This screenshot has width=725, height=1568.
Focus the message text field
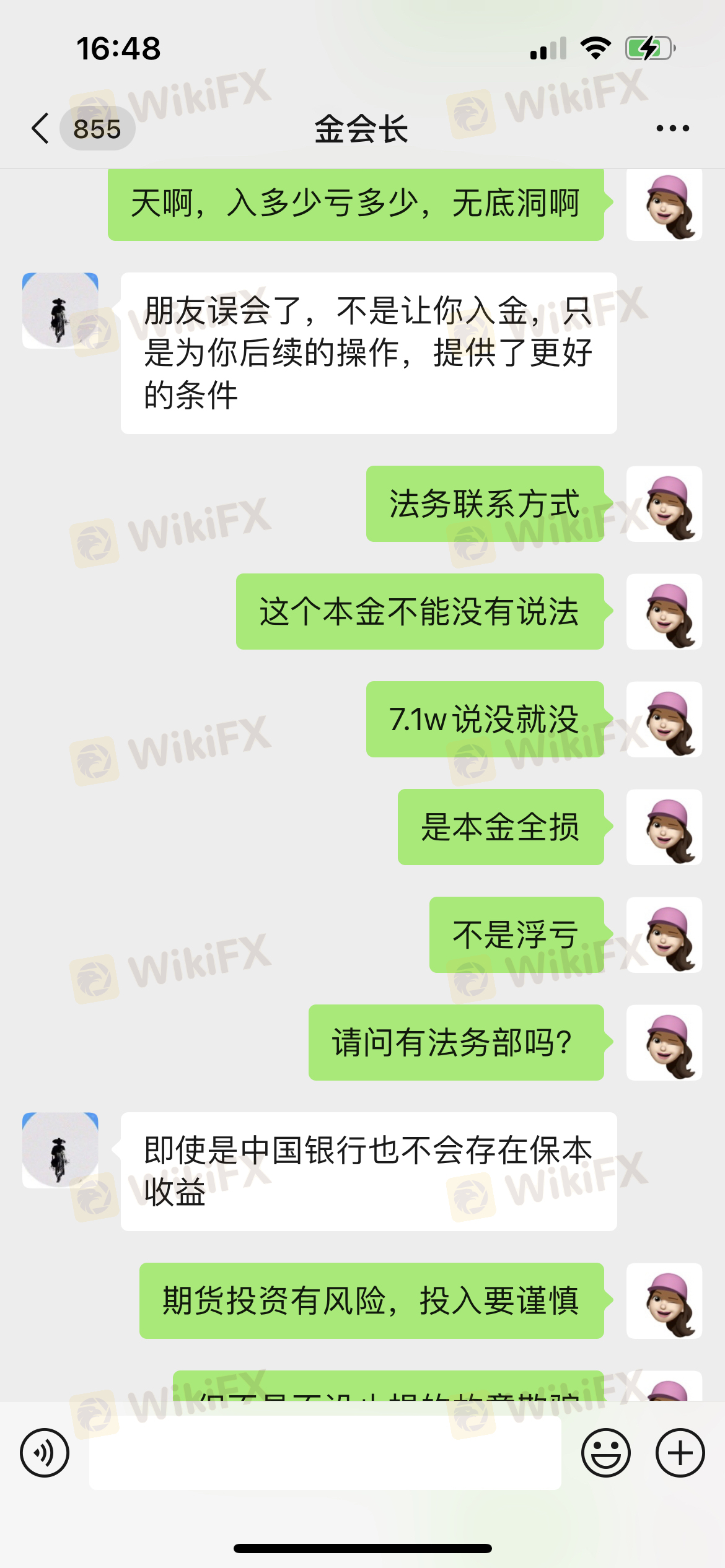tap(325, 1453)
